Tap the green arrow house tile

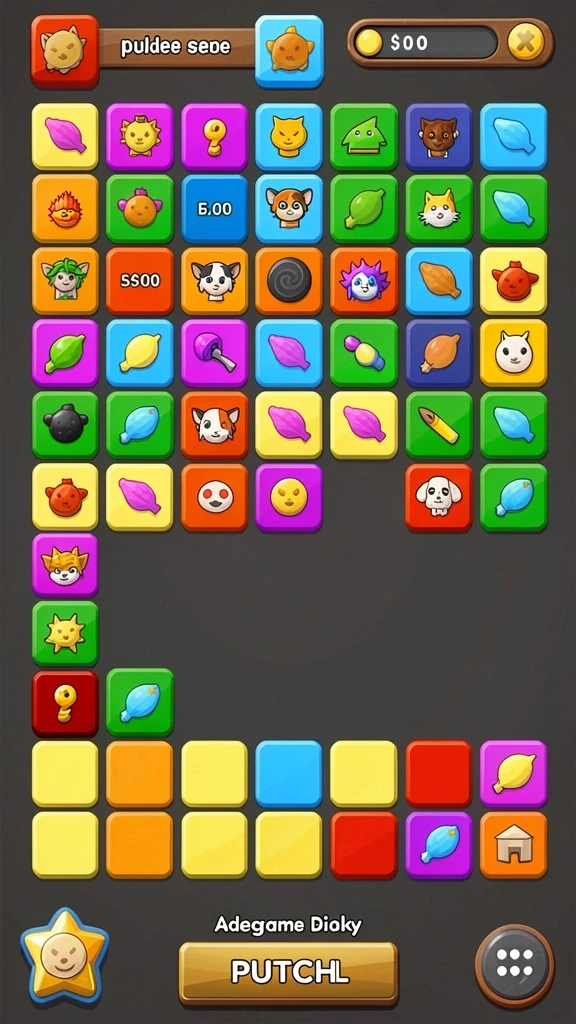pyautogui.click(x=364, y=136)
